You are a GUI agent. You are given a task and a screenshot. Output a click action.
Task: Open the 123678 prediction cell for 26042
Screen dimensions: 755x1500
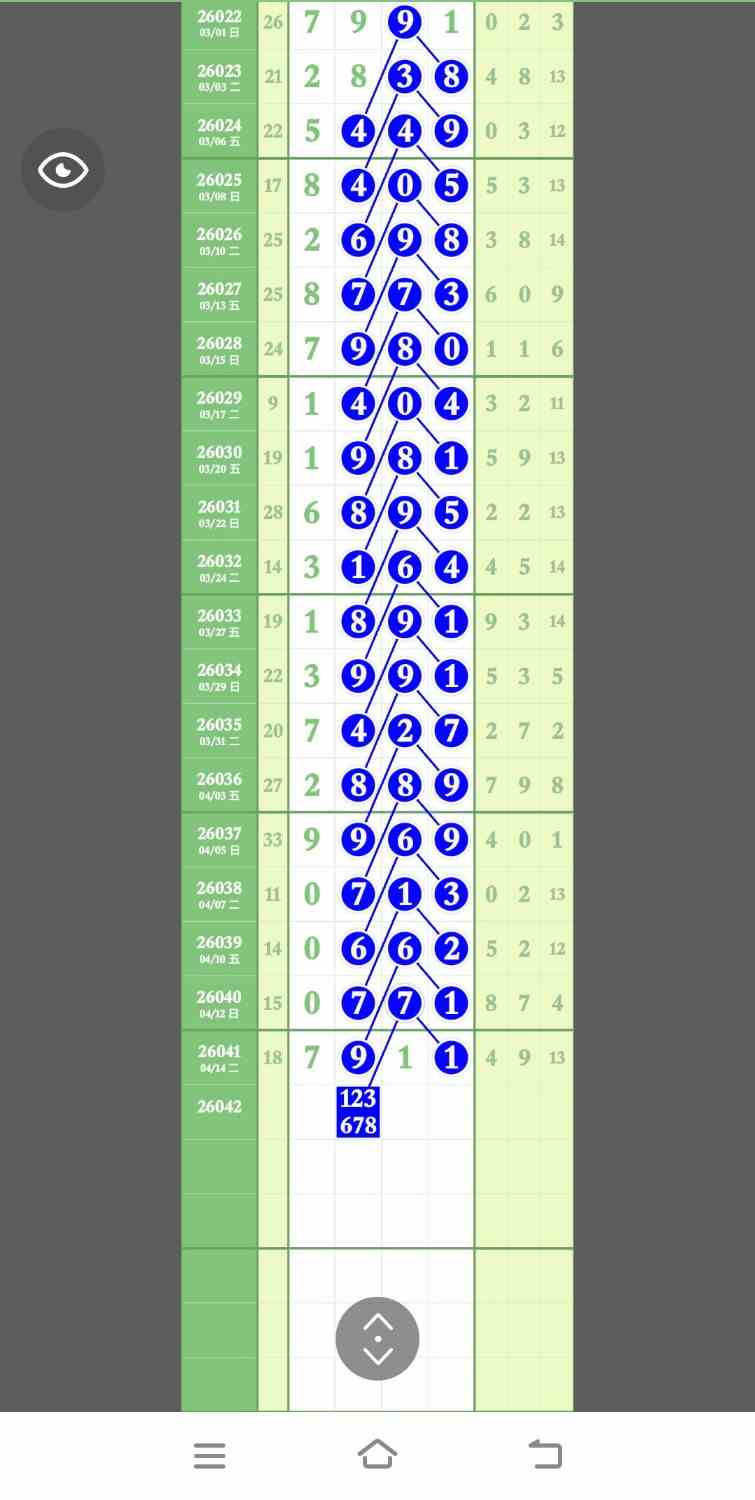click(x=358, y=1112)
